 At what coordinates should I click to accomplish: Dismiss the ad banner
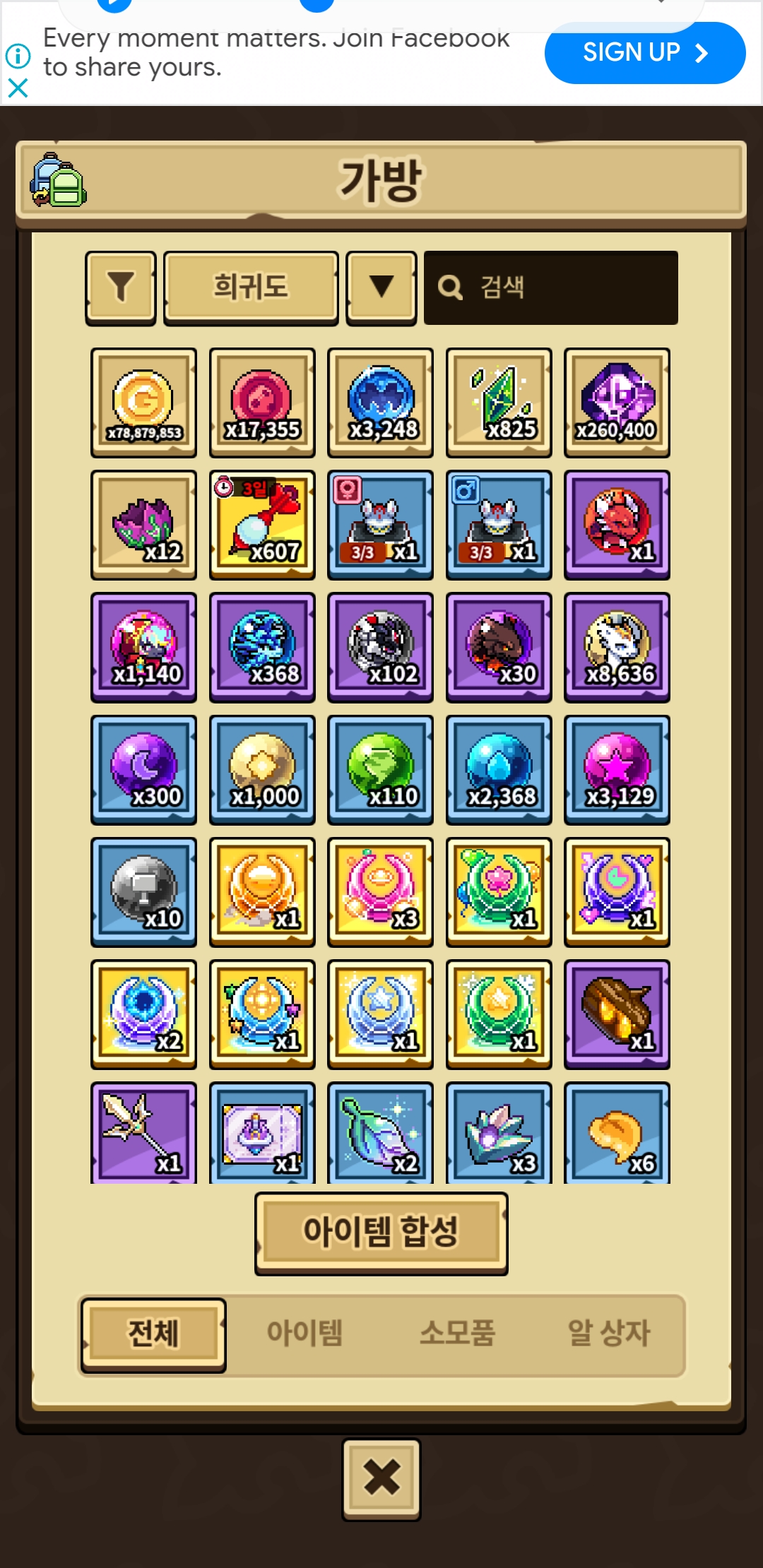click(18, 88)
